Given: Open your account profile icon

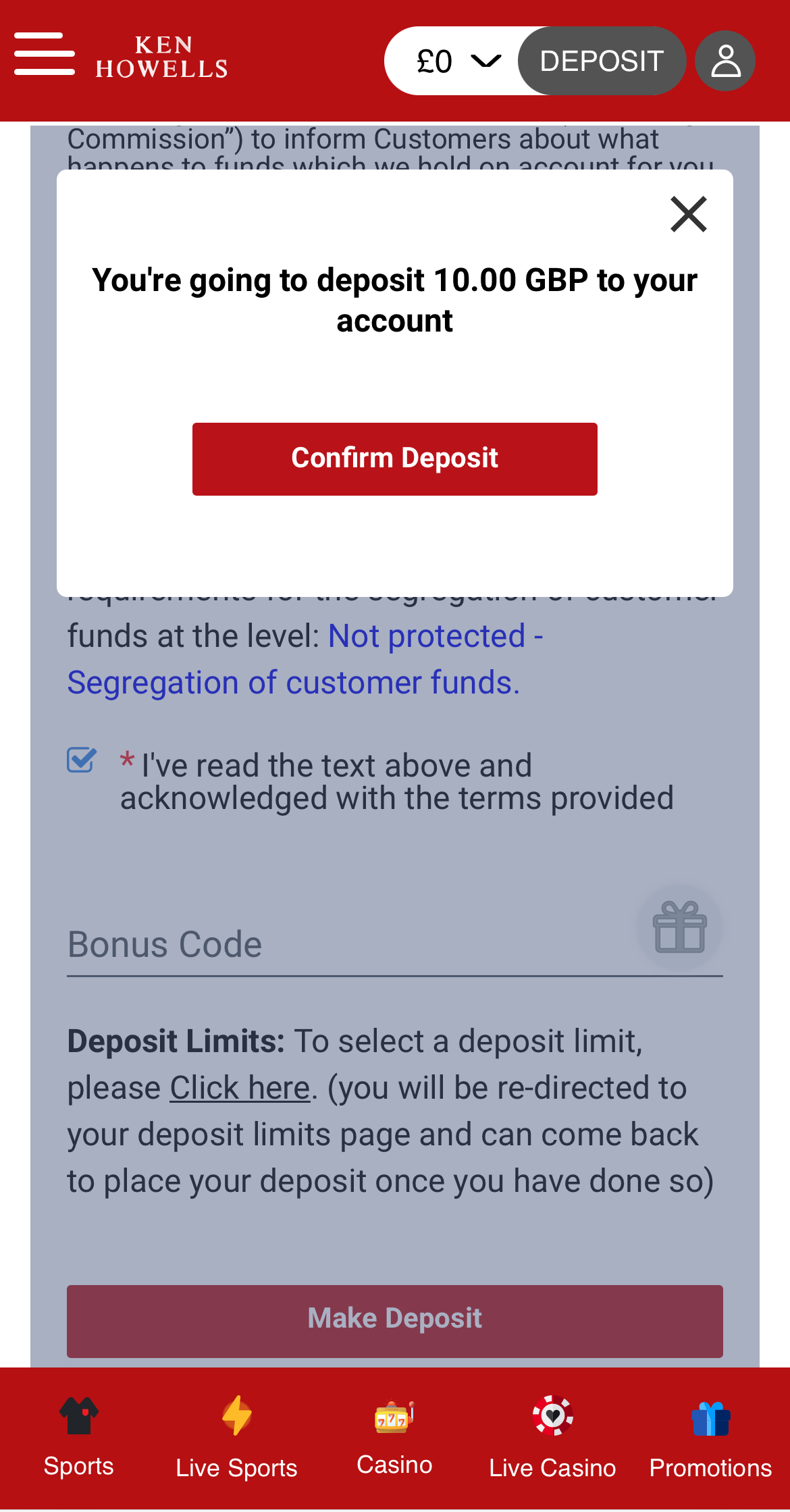Looking at the screenshot, I should point(725,60).
